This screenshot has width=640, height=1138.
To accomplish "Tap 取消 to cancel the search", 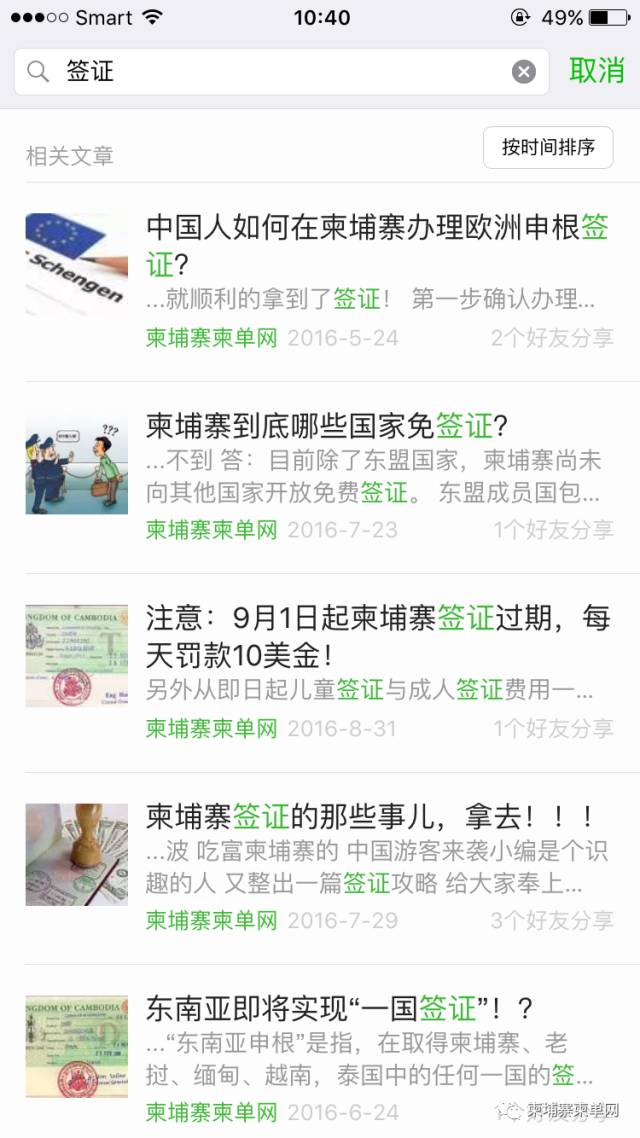I will tap(596, 71).
